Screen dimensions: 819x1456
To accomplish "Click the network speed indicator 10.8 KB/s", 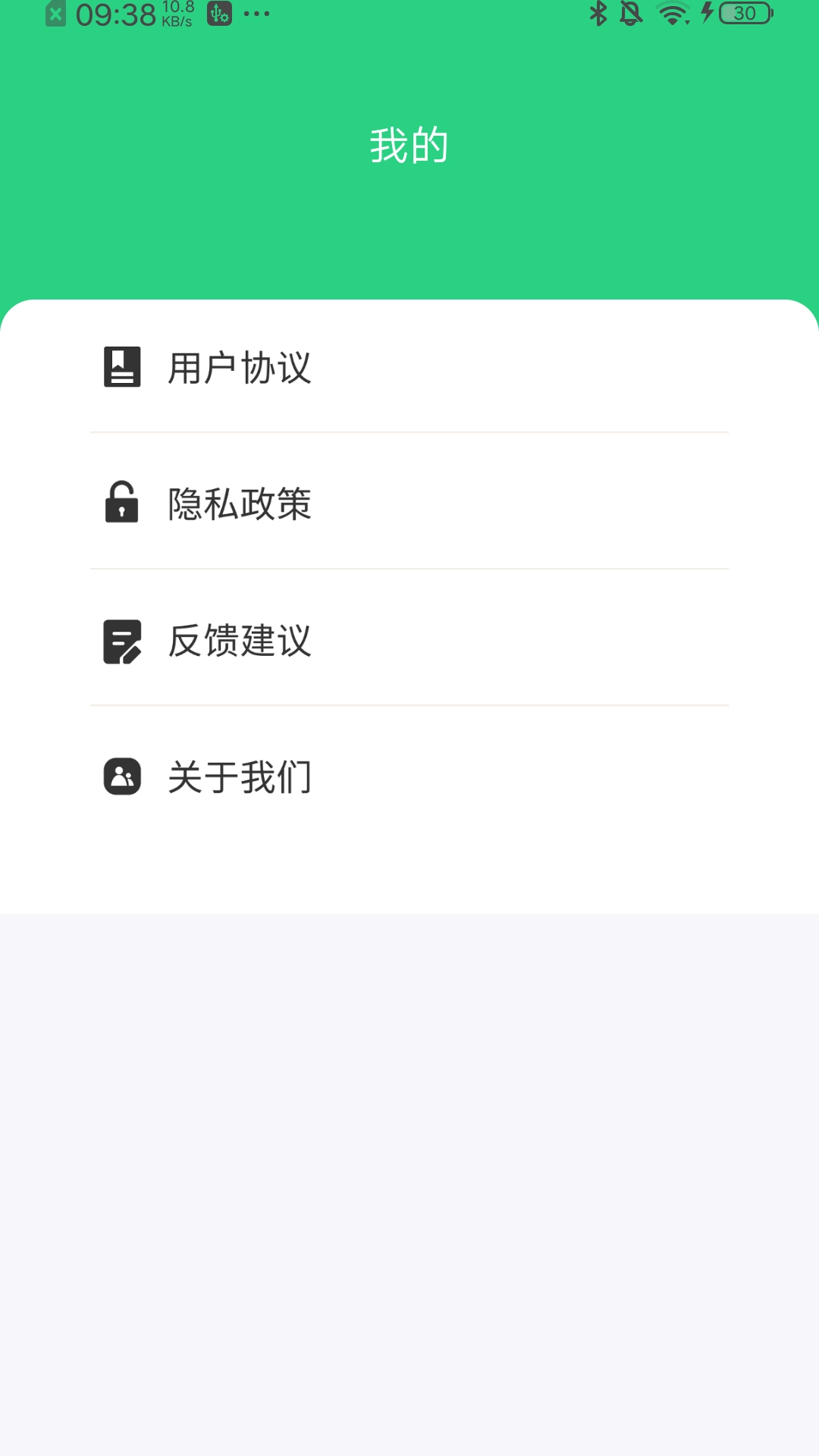I will pos(176,13).
